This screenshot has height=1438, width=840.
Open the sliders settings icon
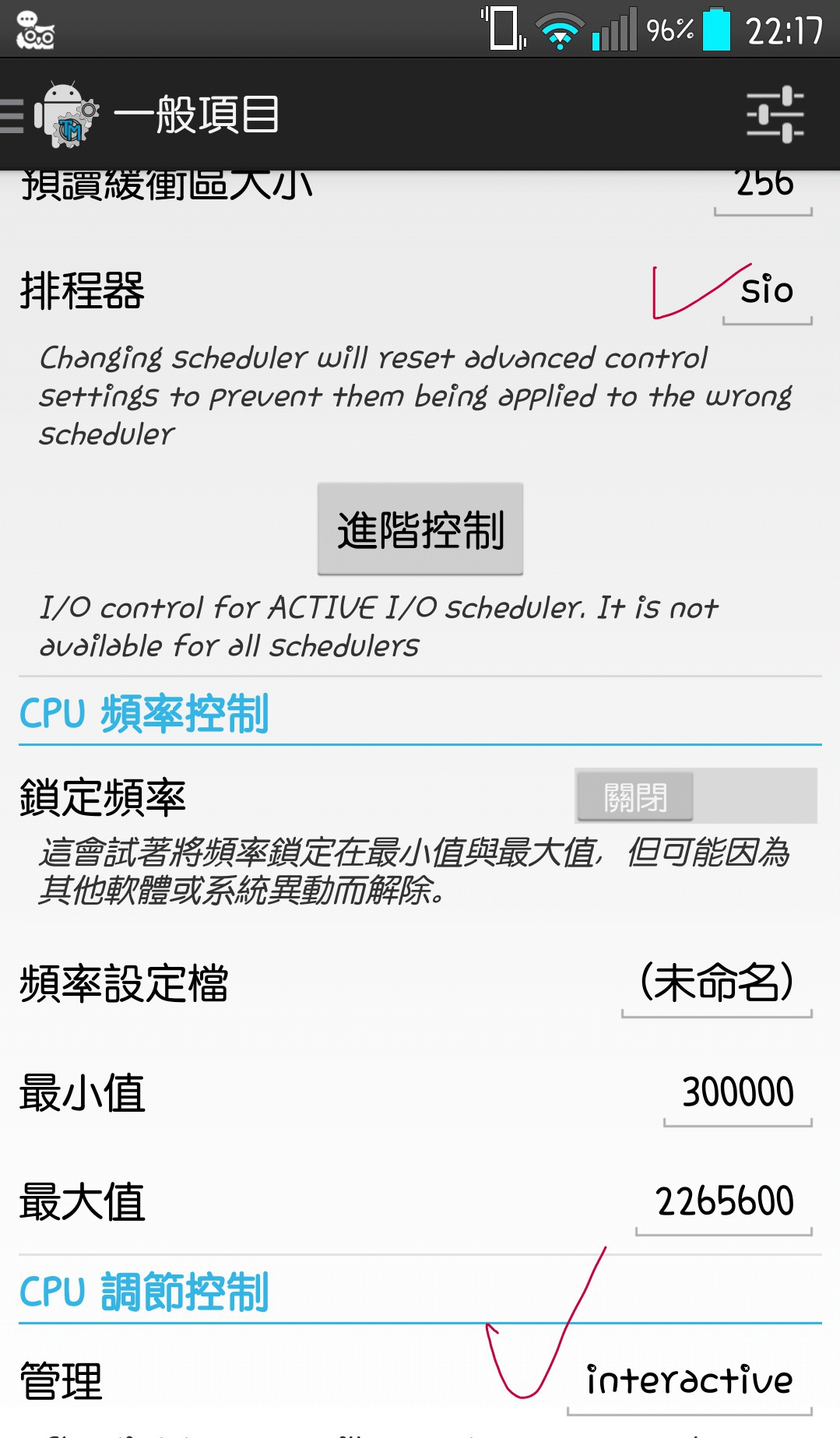(775, 114)
